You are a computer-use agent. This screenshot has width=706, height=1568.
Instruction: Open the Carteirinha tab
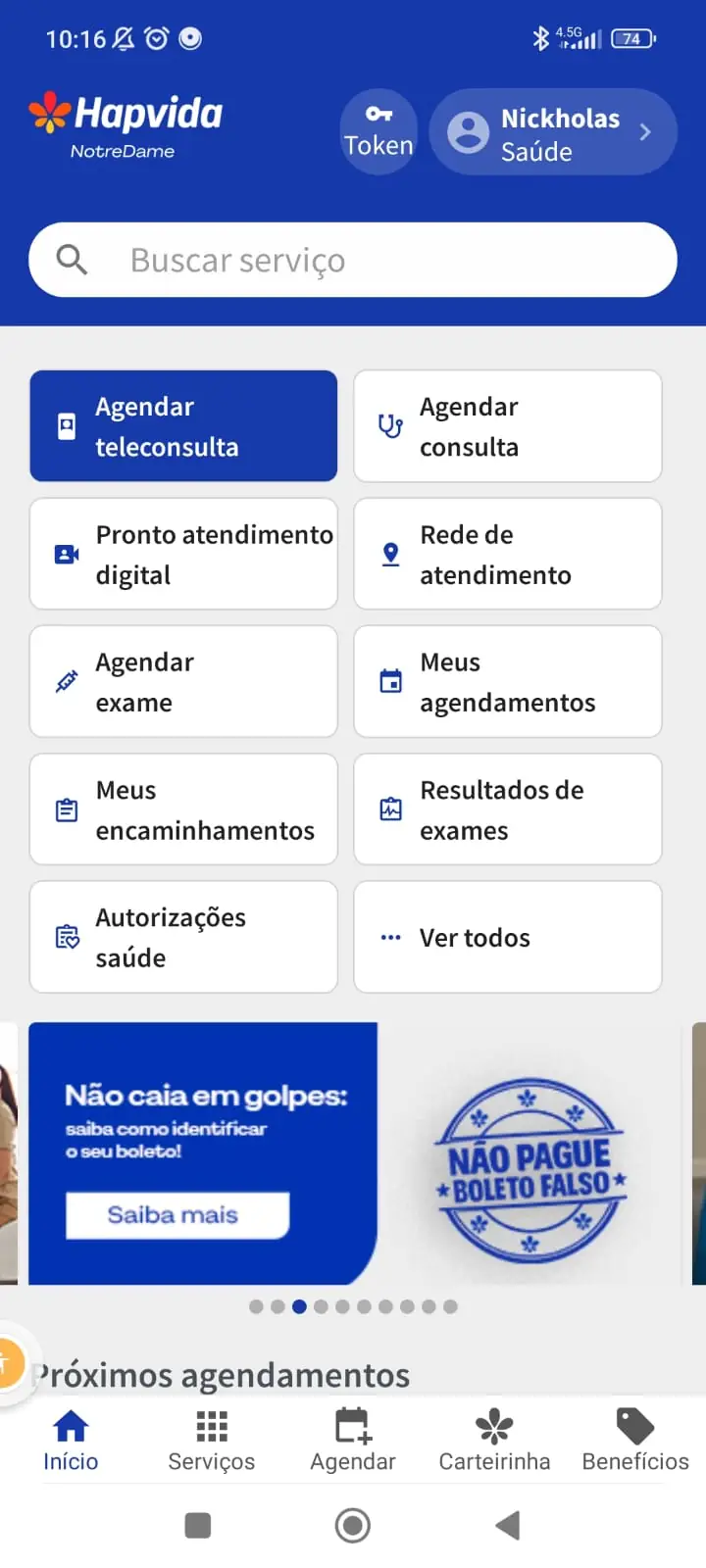tap(494, 1441)
